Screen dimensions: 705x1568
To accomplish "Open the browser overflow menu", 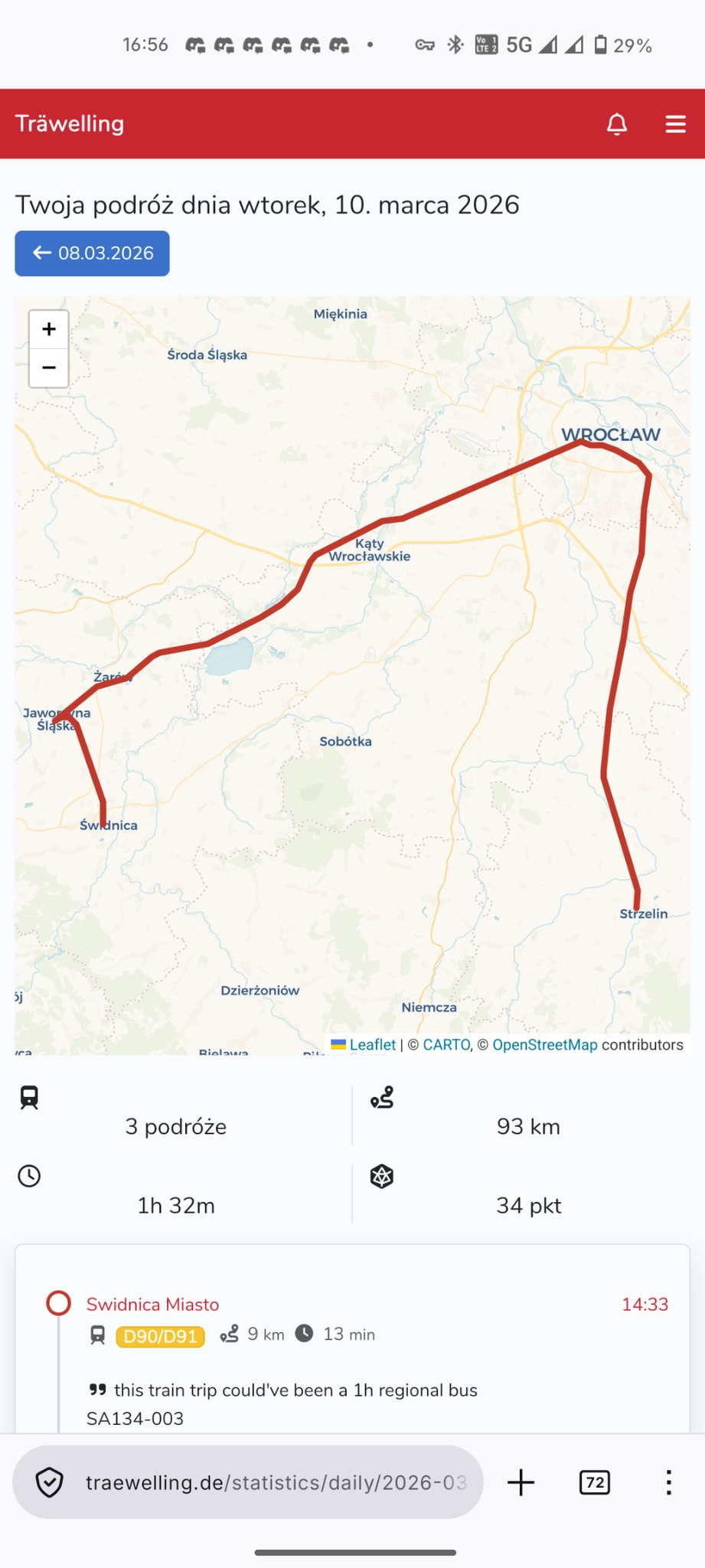I will (668, 1482).
